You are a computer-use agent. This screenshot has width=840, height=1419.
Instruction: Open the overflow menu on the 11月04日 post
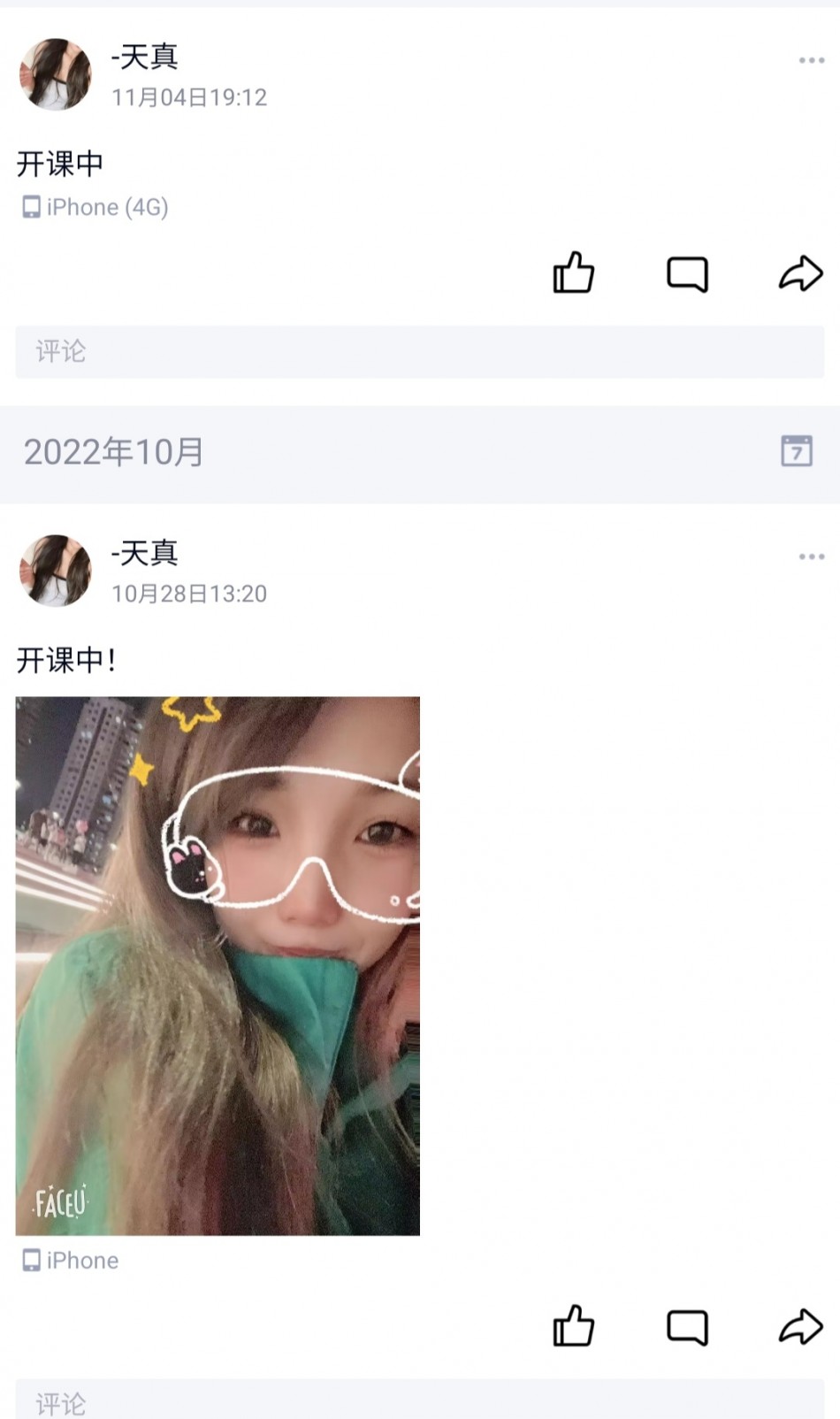coord(811,60)
